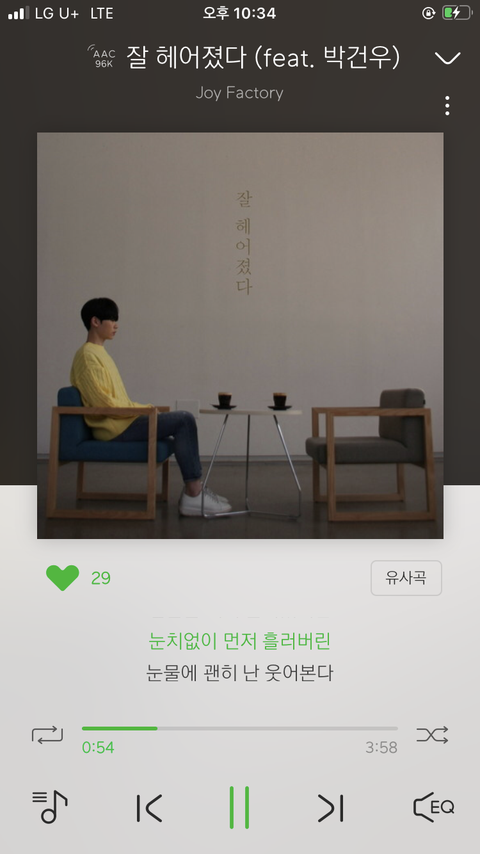Pause the current song
480x854 pixels.
coord(239,807)
